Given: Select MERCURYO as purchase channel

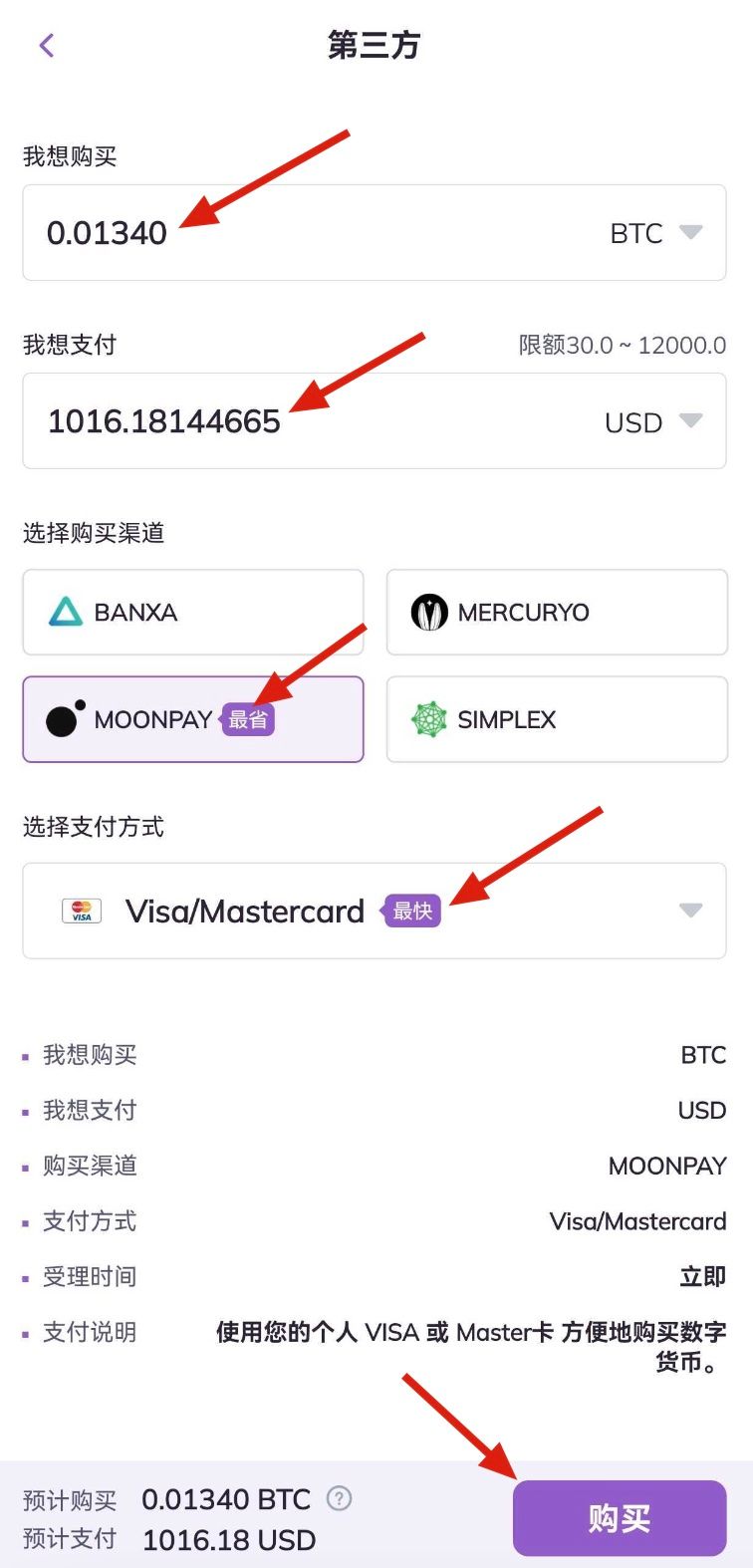Looking at the screenshot, I should point(557,612).
